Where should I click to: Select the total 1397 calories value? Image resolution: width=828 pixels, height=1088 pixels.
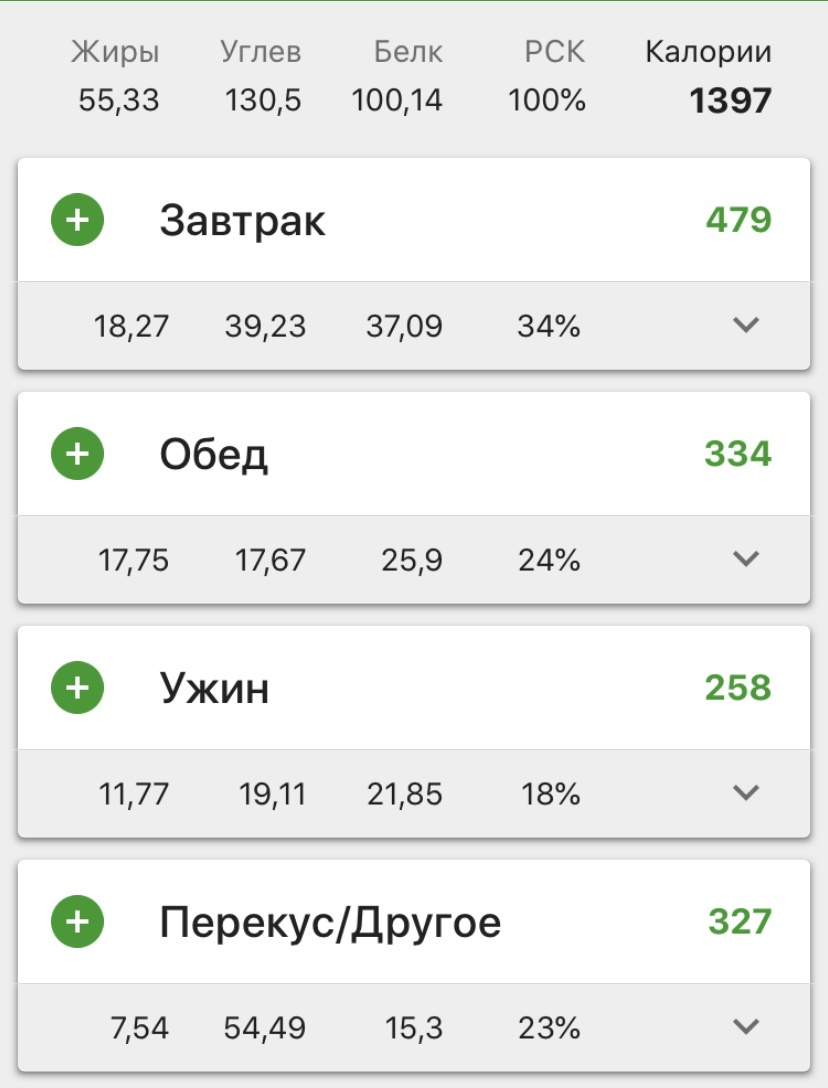coord(729,99)
